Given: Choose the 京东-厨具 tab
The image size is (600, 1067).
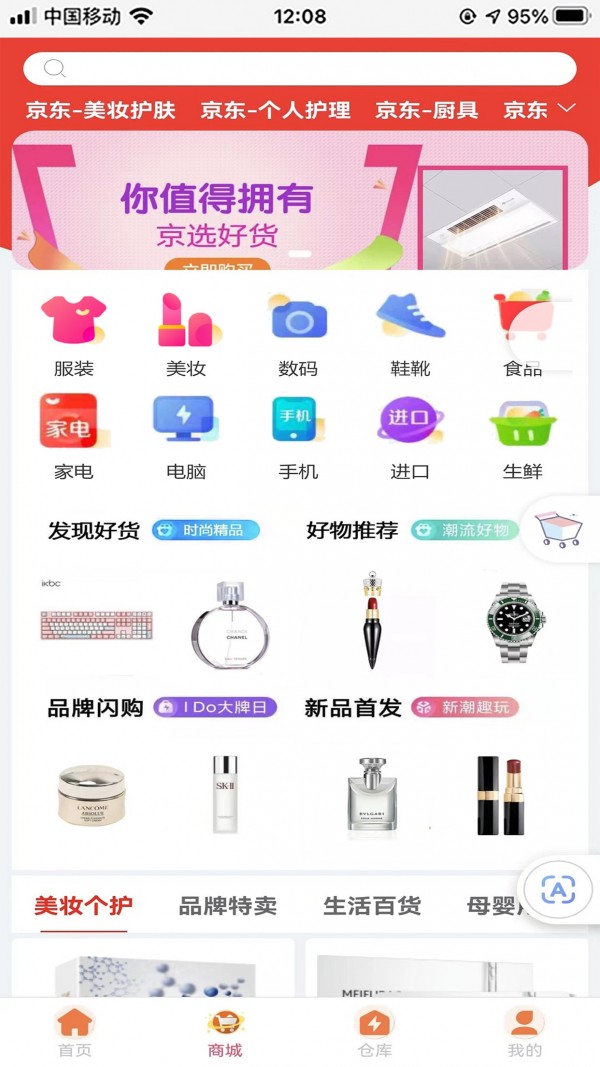Looking at the screenshot, I should [x=427, y=110].
